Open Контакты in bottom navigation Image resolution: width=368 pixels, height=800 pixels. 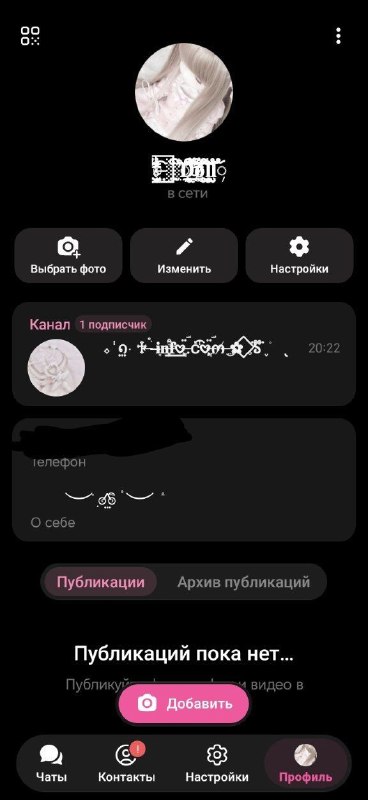tap(127, 763)
